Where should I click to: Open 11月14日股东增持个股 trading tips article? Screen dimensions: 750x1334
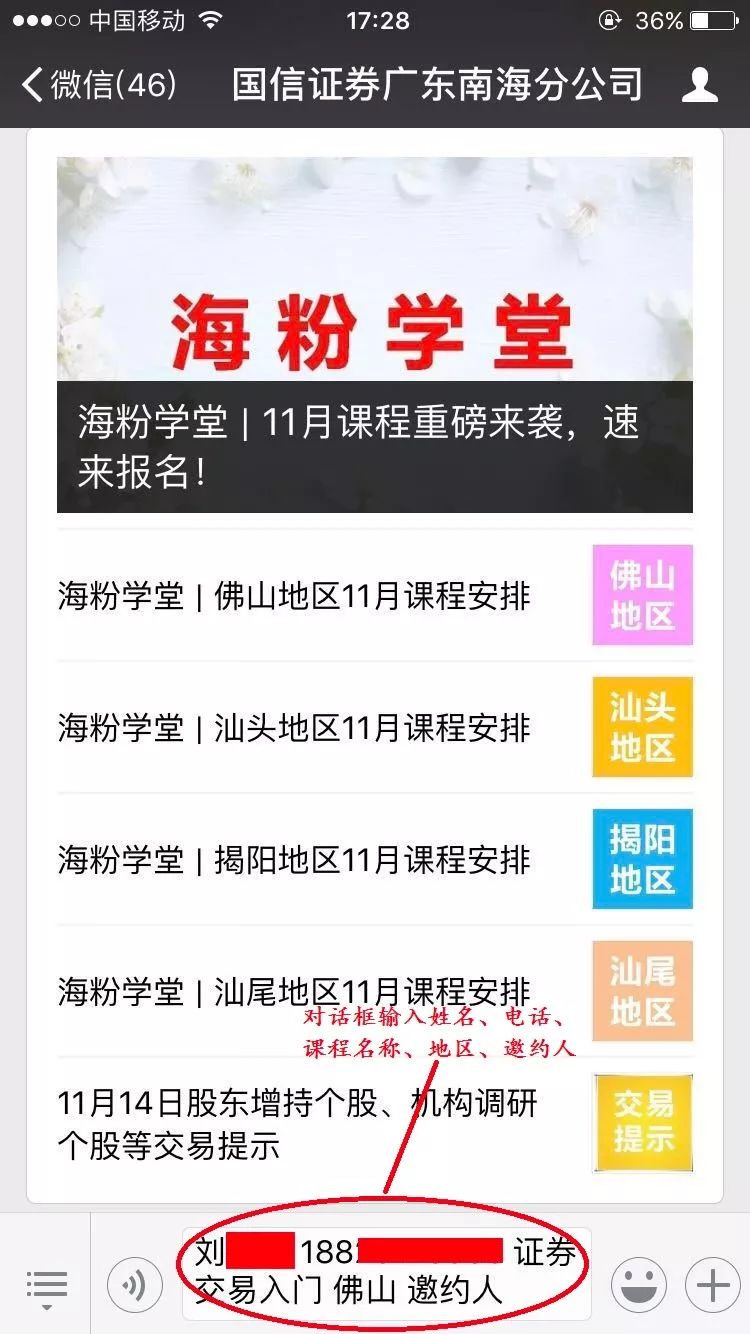(x=374, y=1123)
